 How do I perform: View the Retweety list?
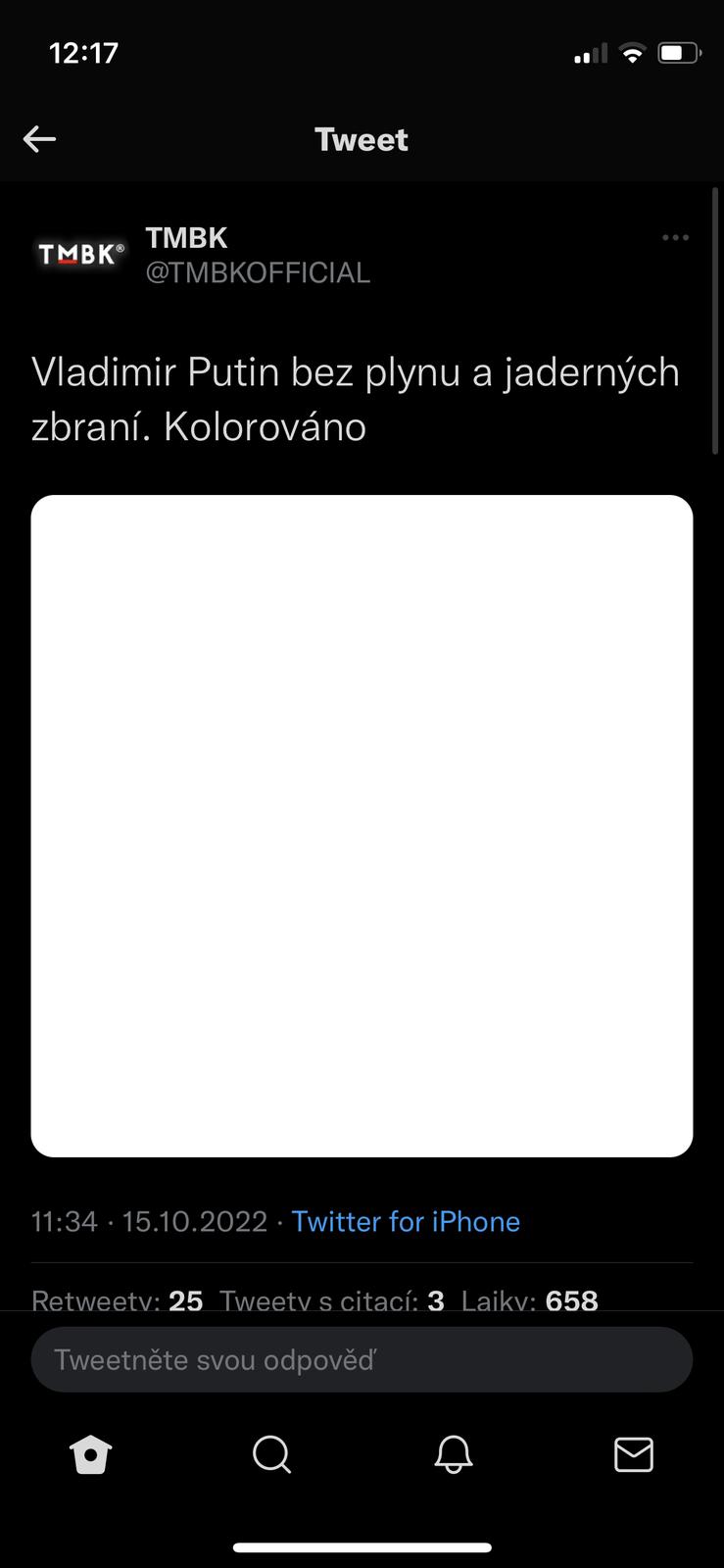(117, 1299)
